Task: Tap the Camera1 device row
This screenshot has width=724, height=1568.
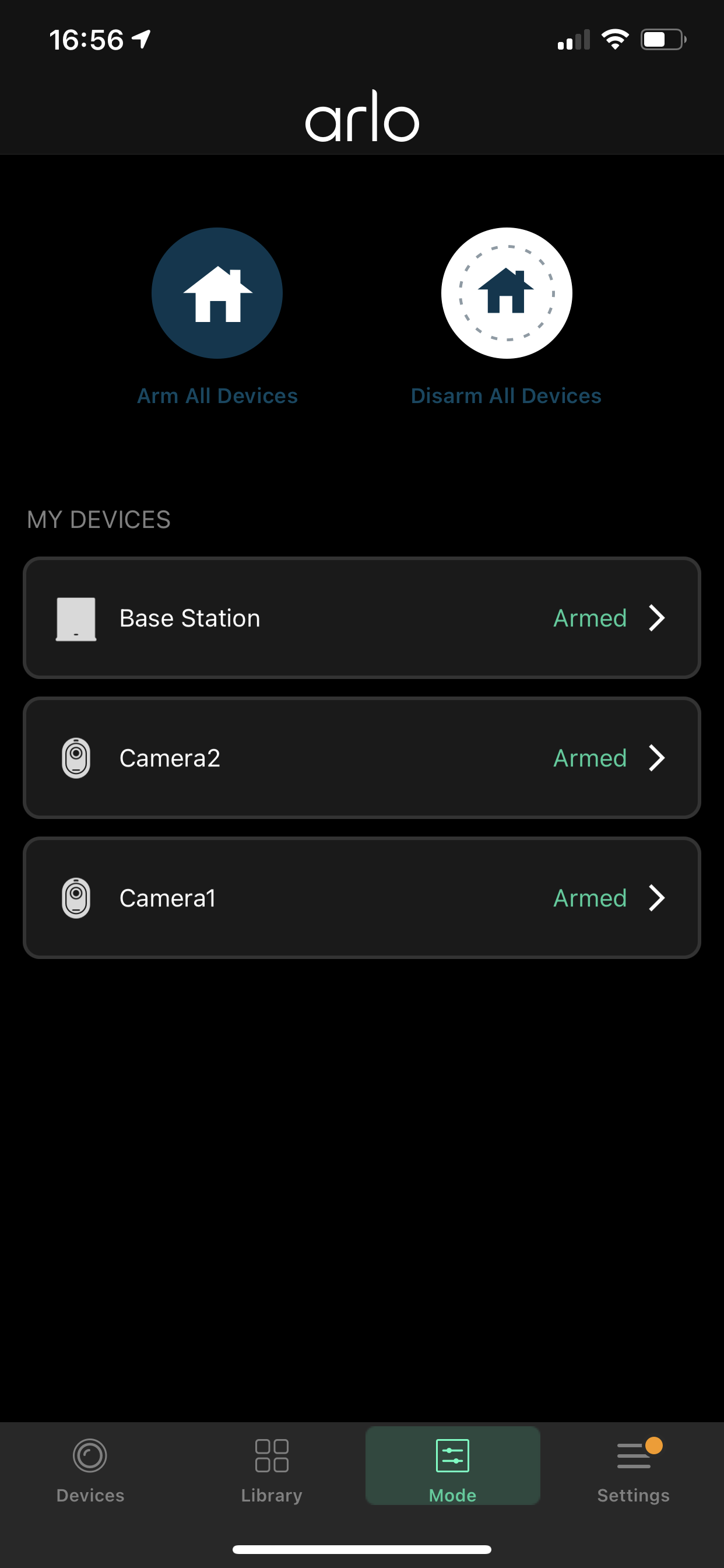Action: (362, 897)
